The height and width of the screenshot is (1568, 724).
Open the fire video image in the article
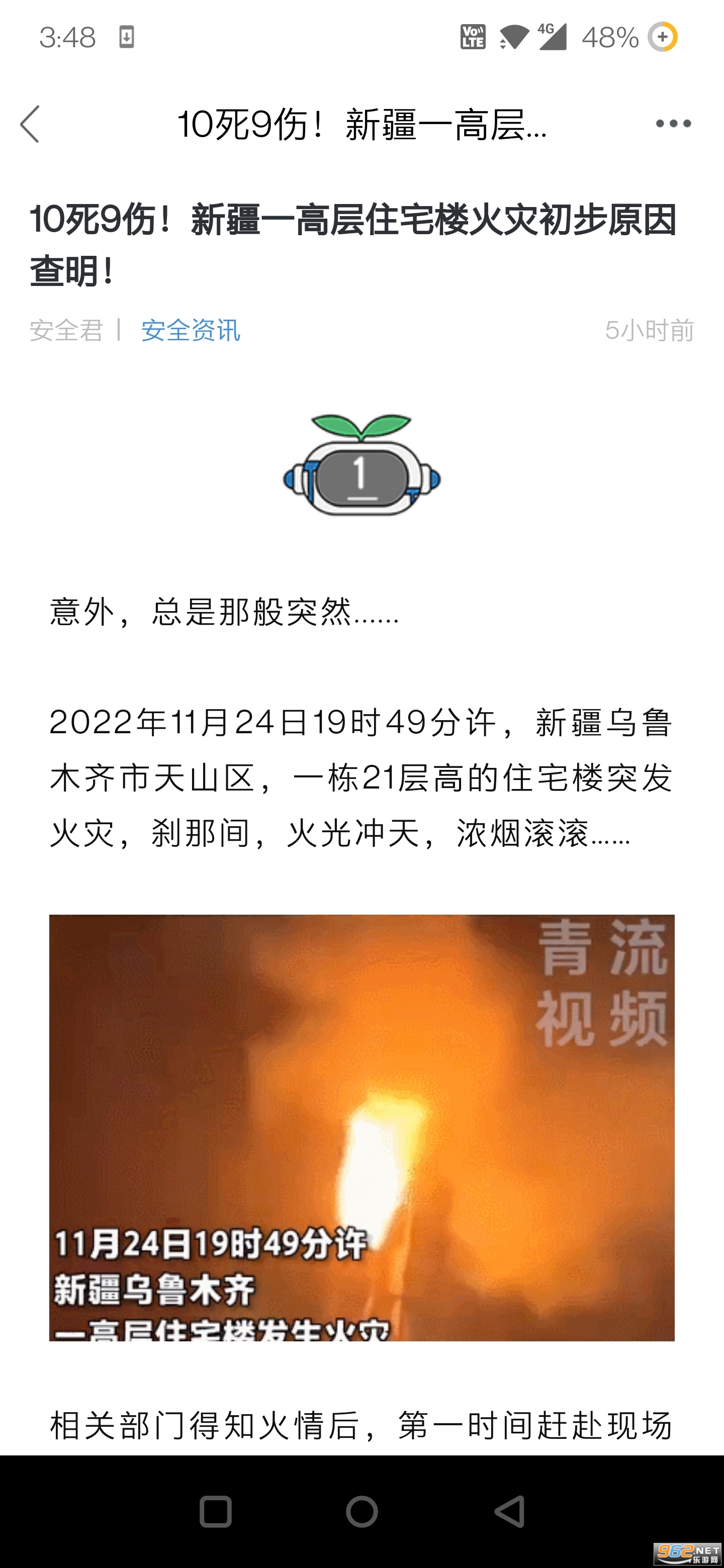pos(361,1127)
